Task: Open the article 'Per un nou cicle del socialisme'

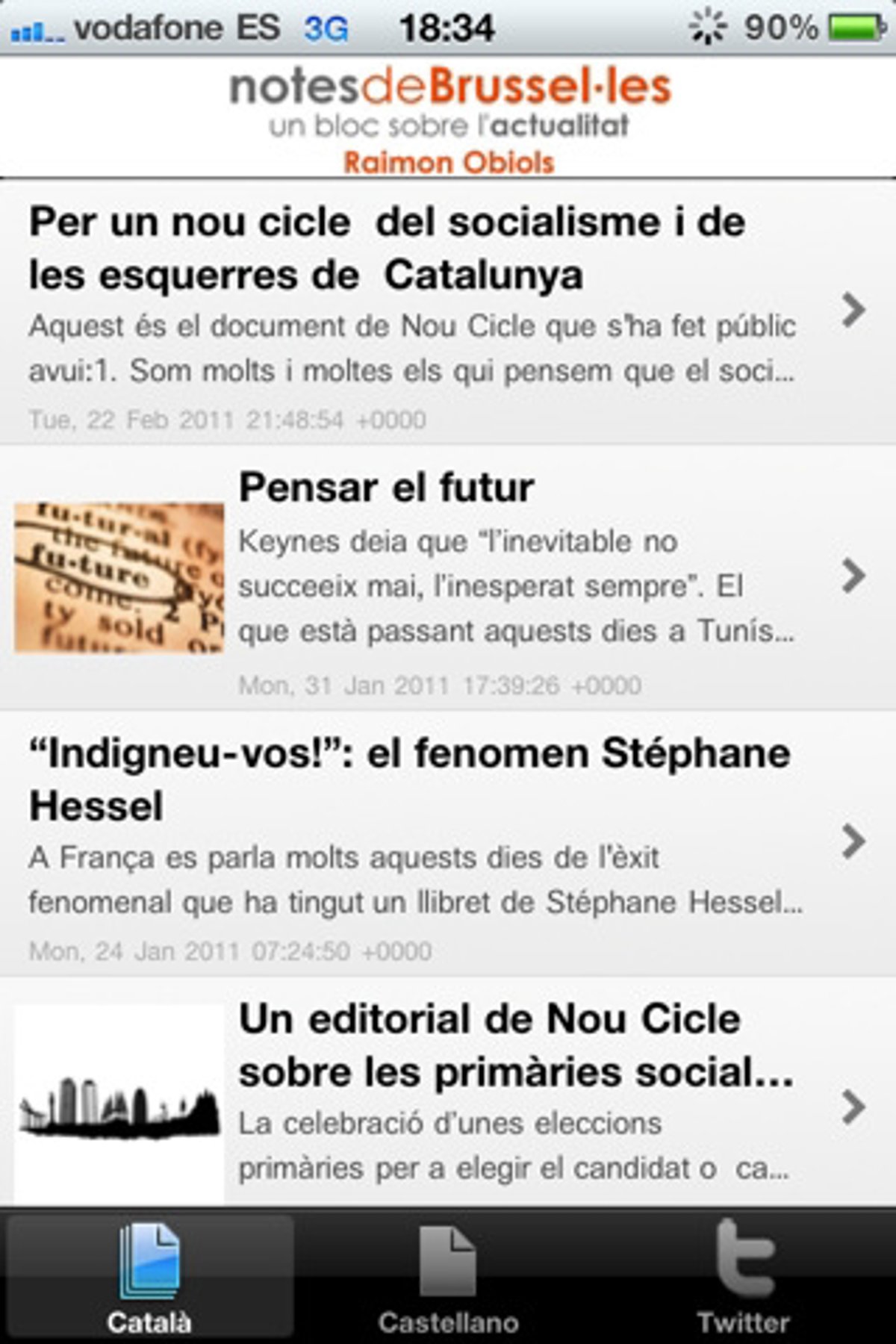Action: [x=411, y=310]
